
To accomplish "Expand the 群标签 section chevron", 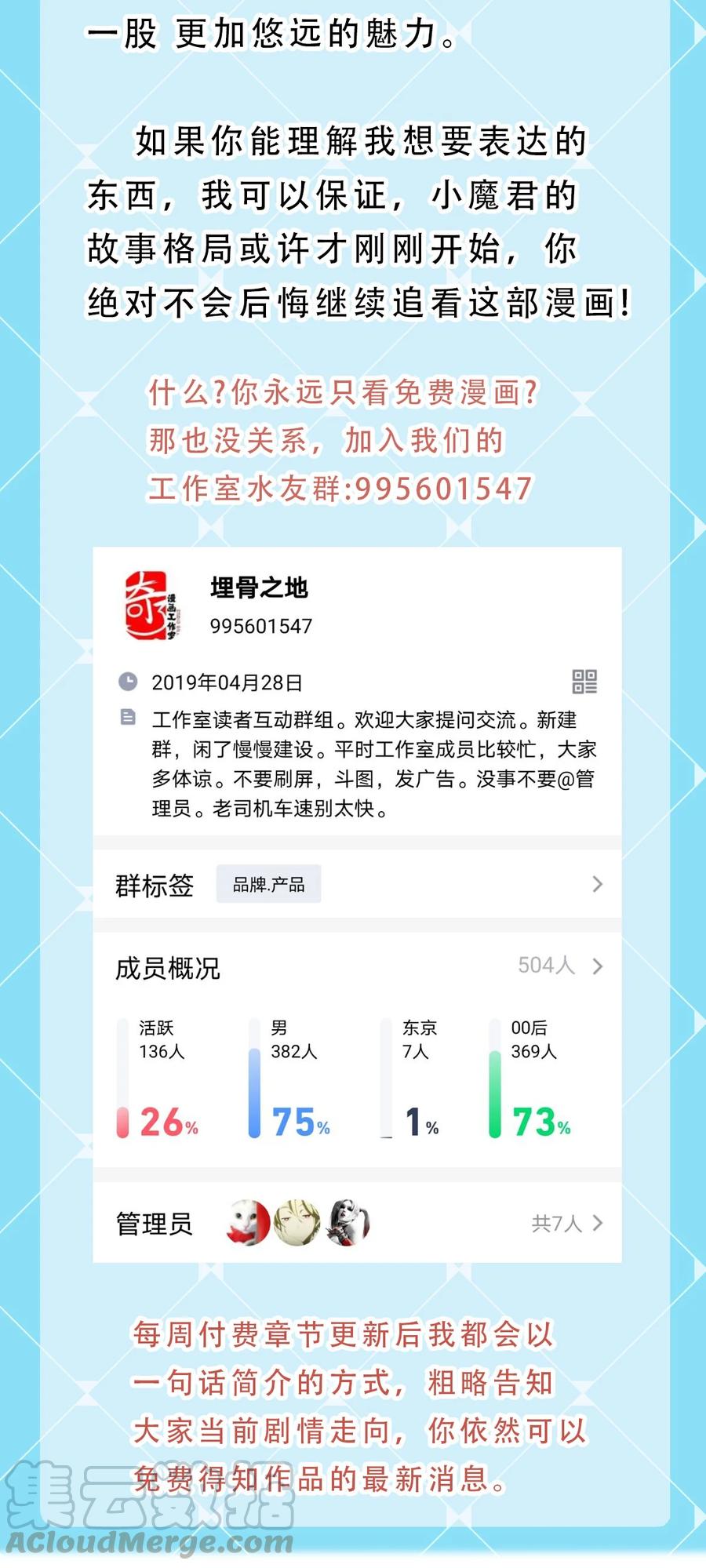I will click(x=595, y=883).
